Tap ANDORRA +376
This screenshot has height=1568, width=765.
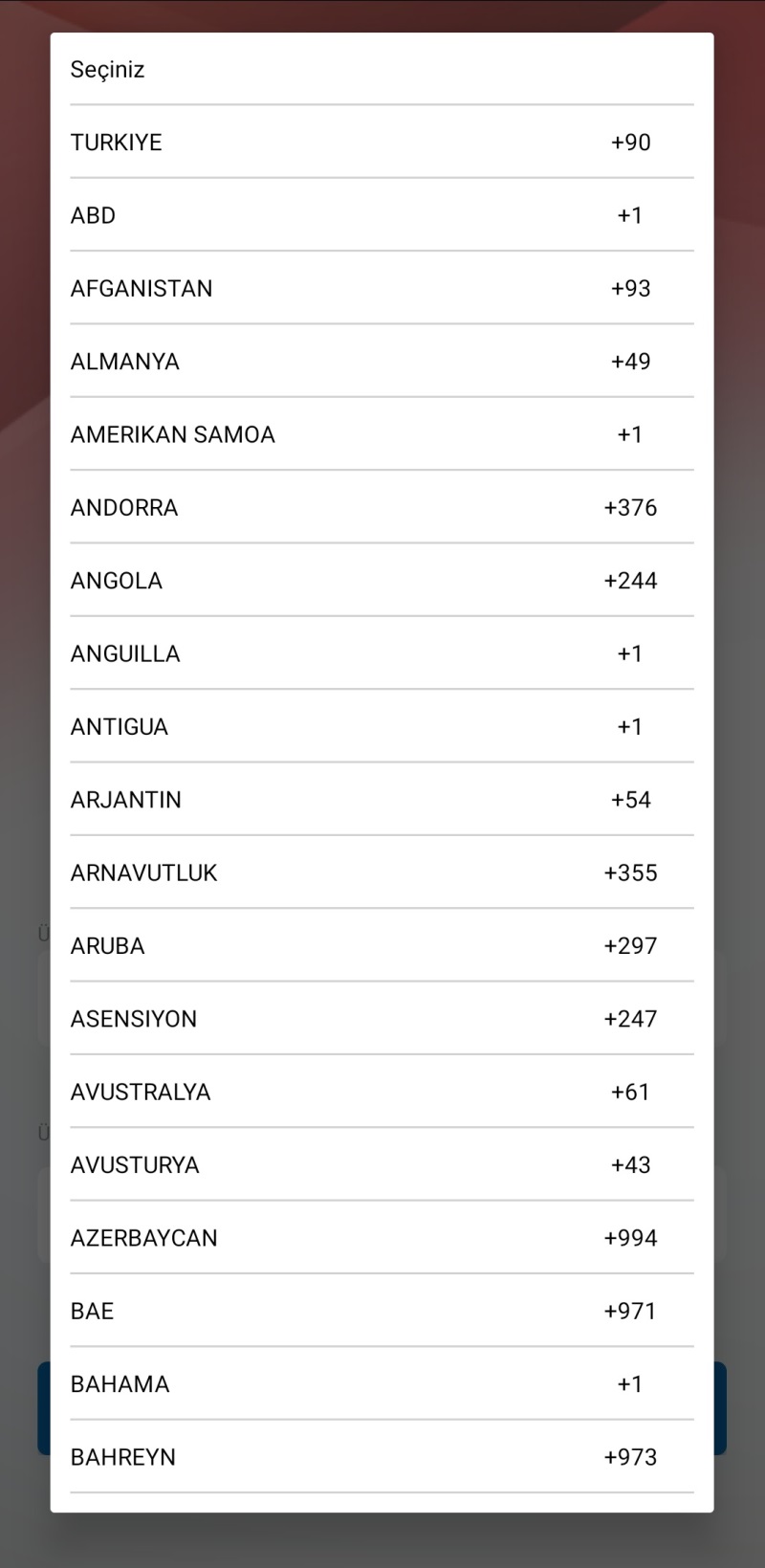[x=382, y=507]
